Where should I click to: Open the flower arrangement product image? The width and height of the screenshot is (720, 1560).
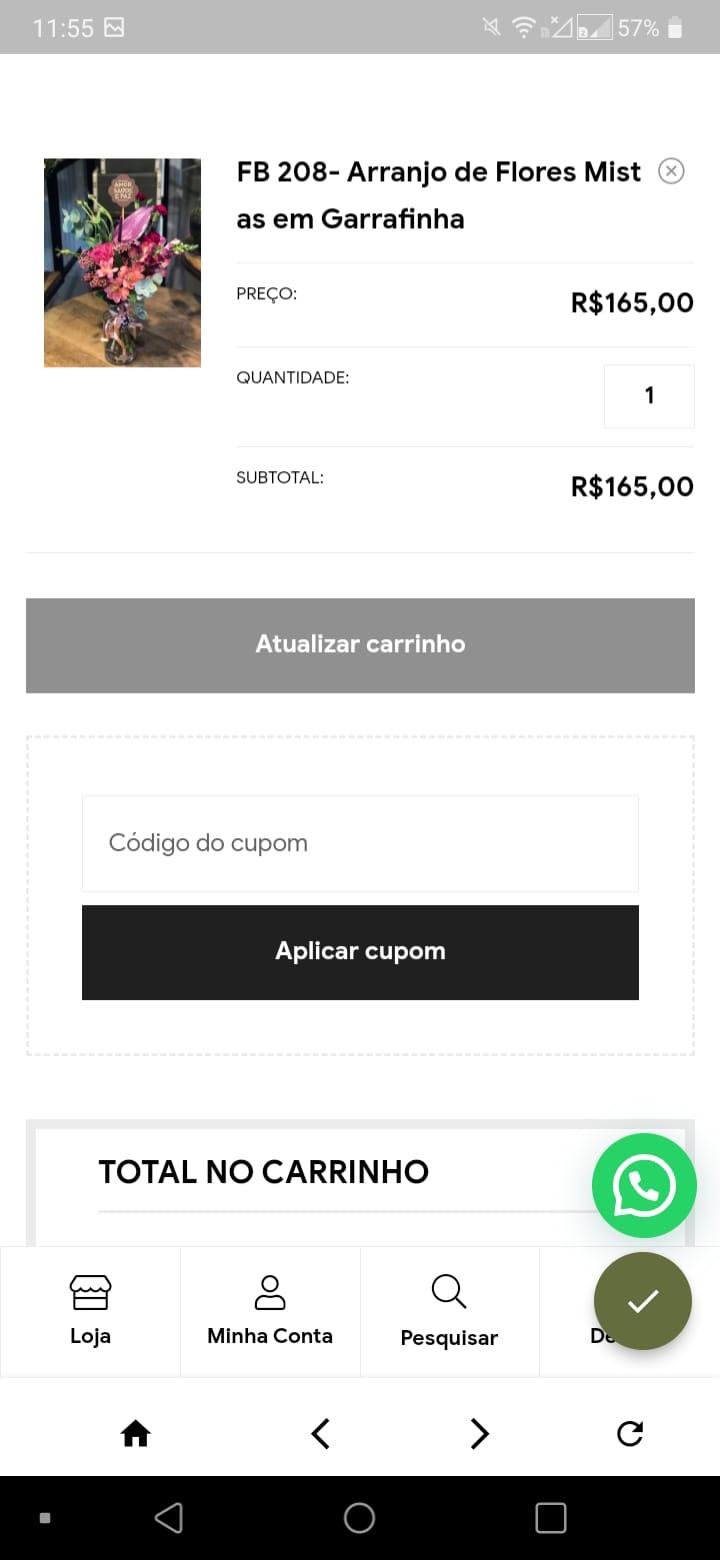tap(122, 262)
